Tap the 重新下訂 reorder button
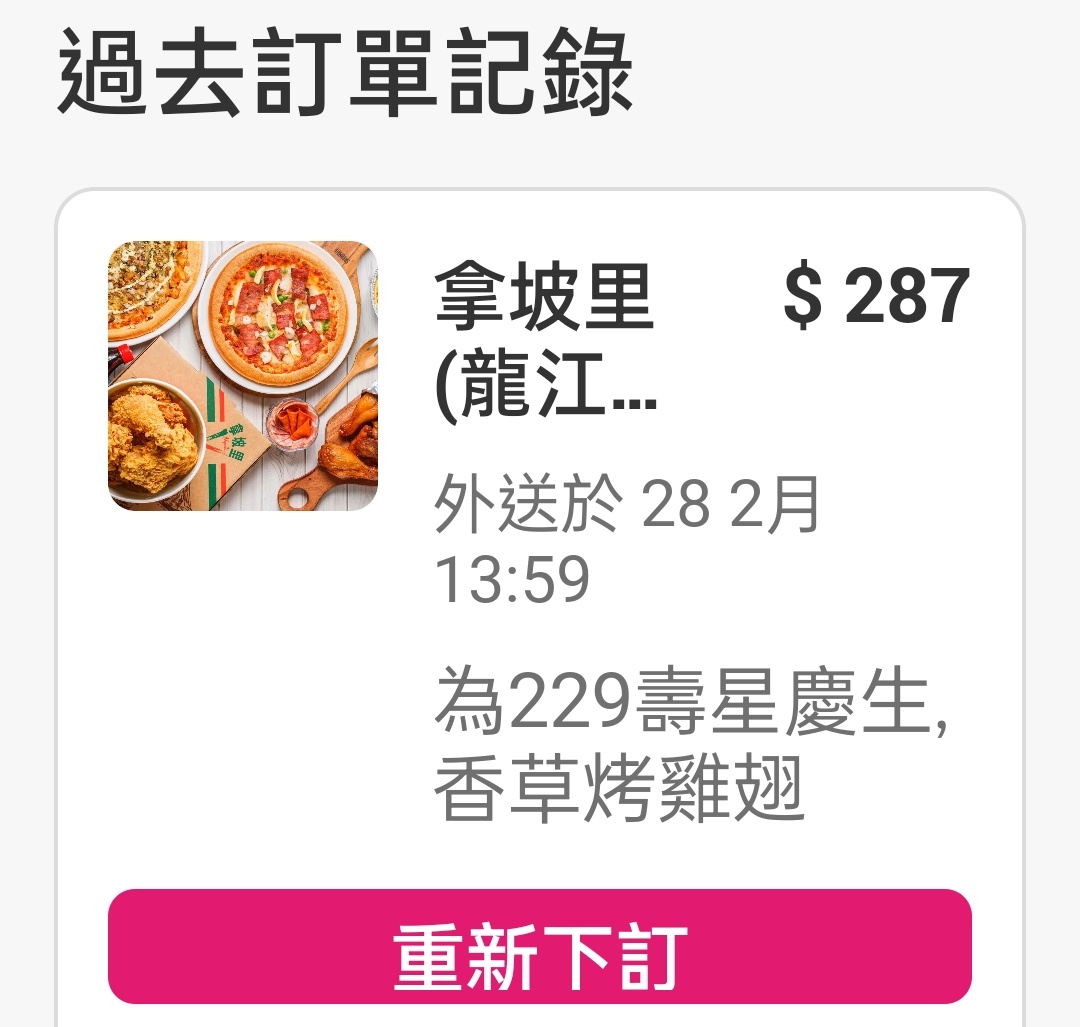Viewport: 1080px width, 1027px height. point(540,946)
